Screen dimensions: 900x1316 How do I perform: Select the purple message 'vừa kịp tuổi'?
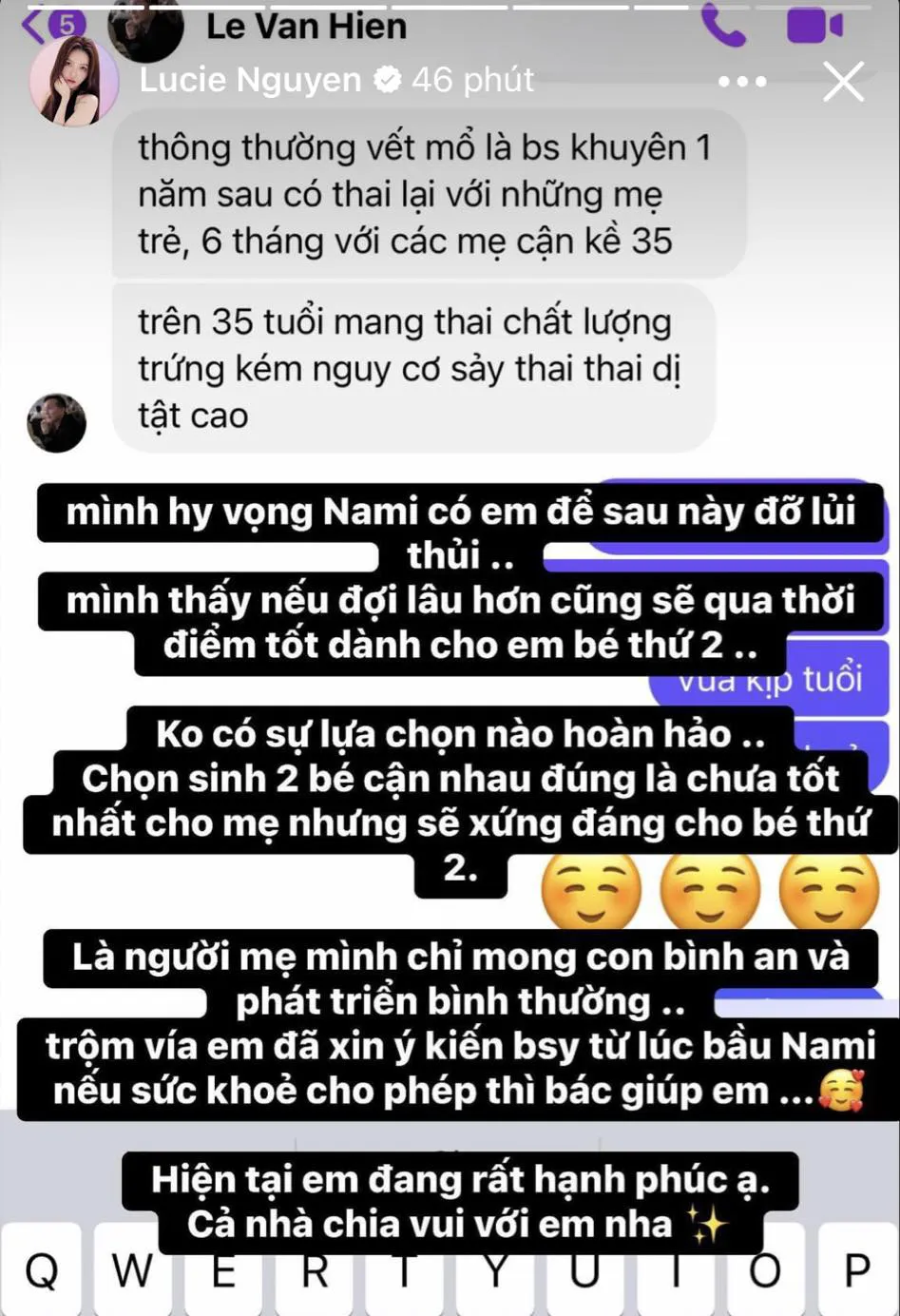click(x=770, y=678)
